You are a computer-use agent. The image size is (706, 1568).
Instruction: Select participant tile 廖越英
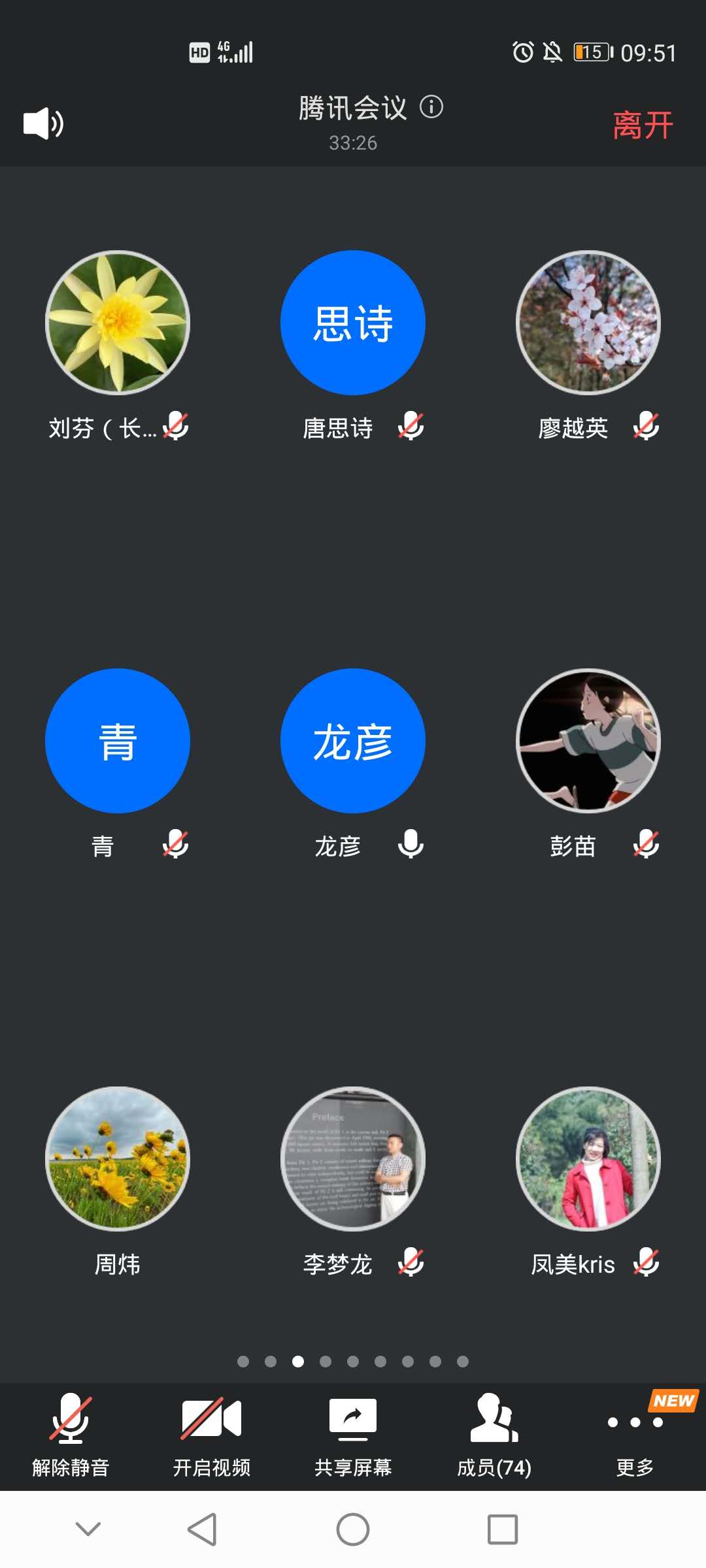(588, 323)
